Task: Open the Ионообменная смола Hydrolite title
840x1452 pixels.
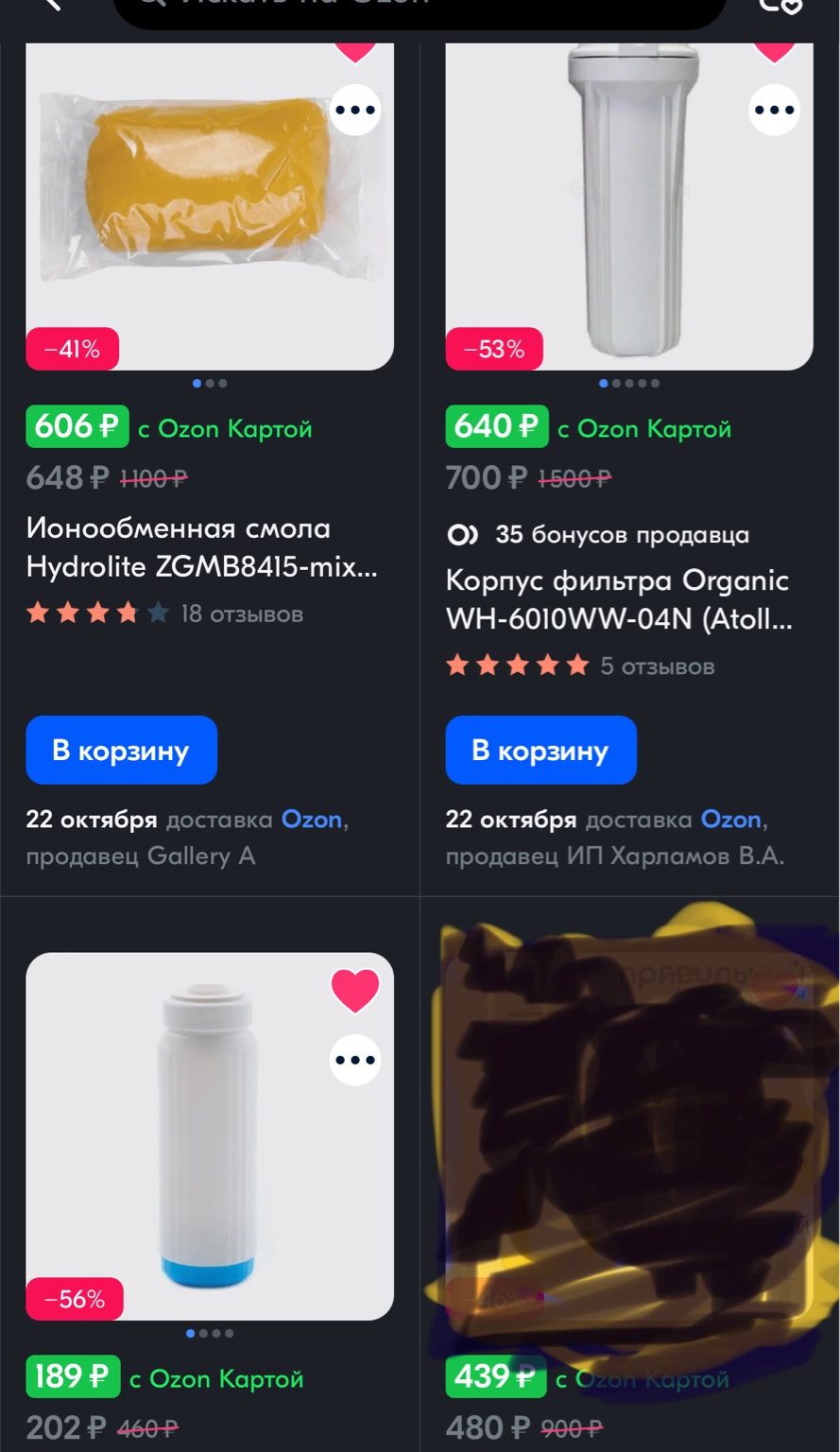Action: 201,547
